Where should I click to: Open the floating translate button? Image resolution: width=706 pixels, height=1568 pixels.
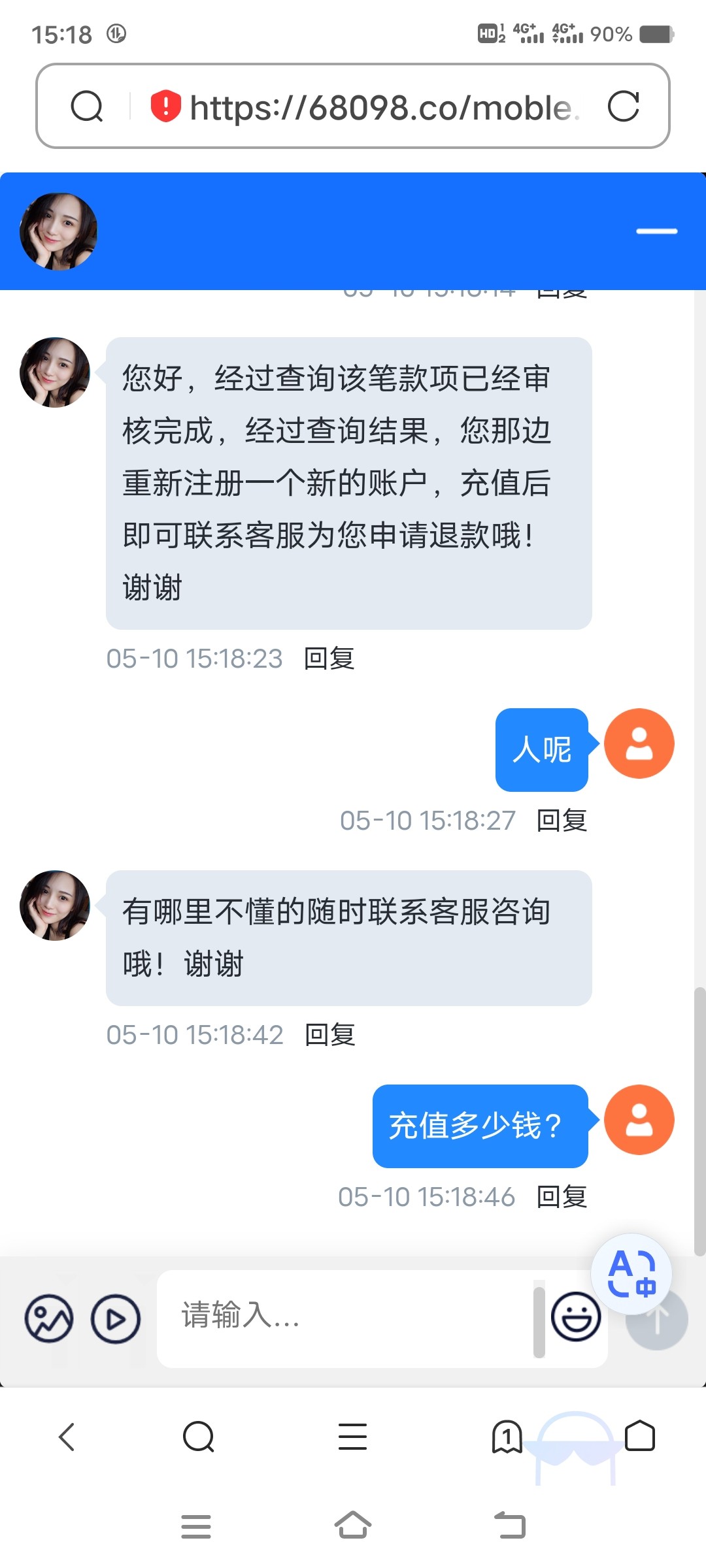coord(631,1273)
